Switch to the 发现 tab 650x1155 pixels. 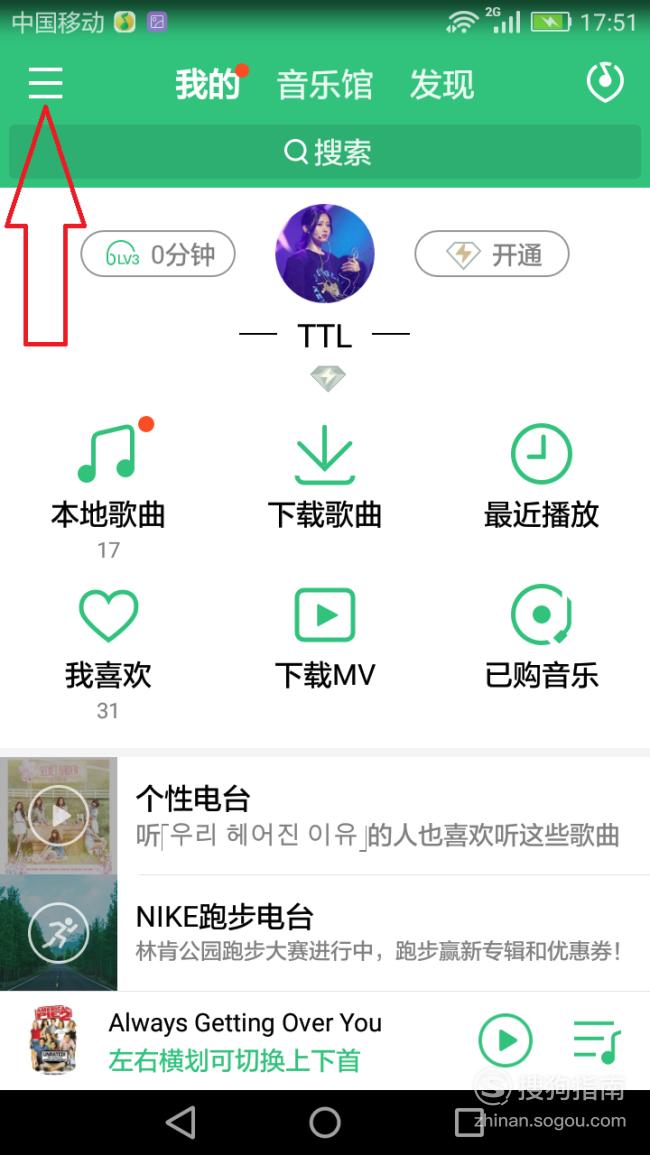442,85
